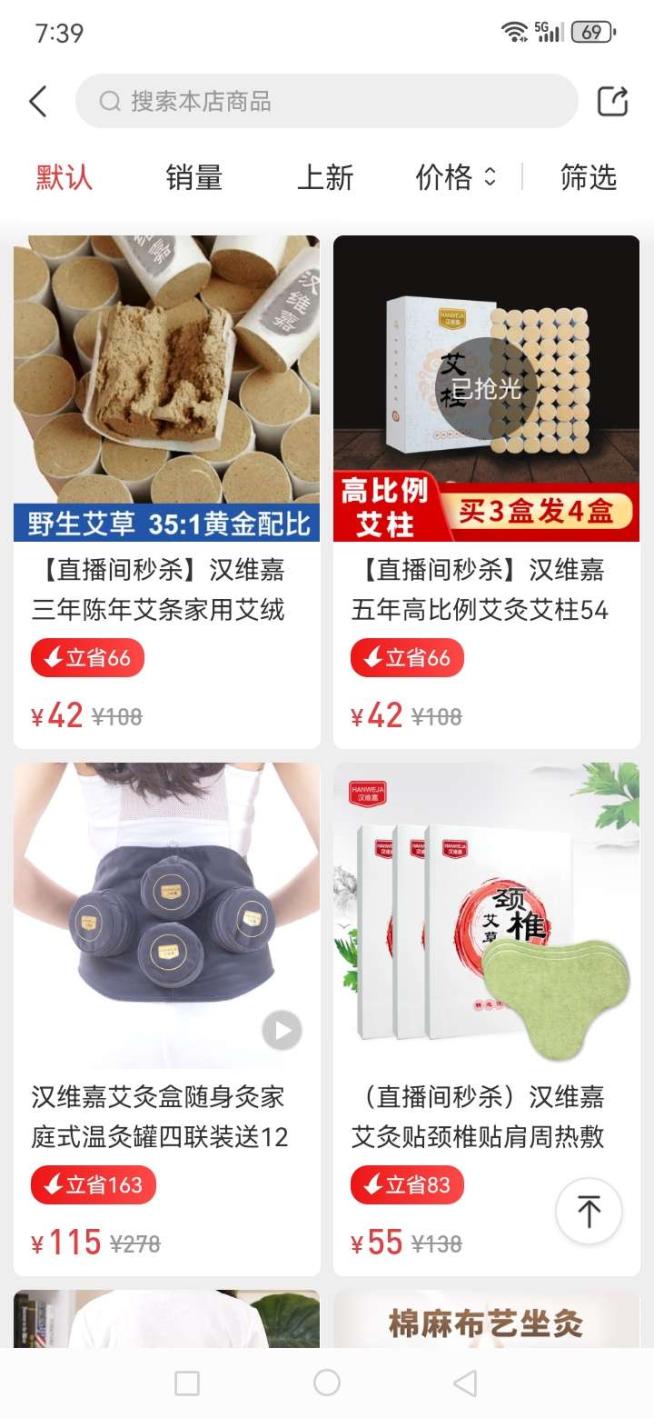Go back using the top-left arrow
The height and width of the screenshot is (1418, 654).
coord(38,101)
